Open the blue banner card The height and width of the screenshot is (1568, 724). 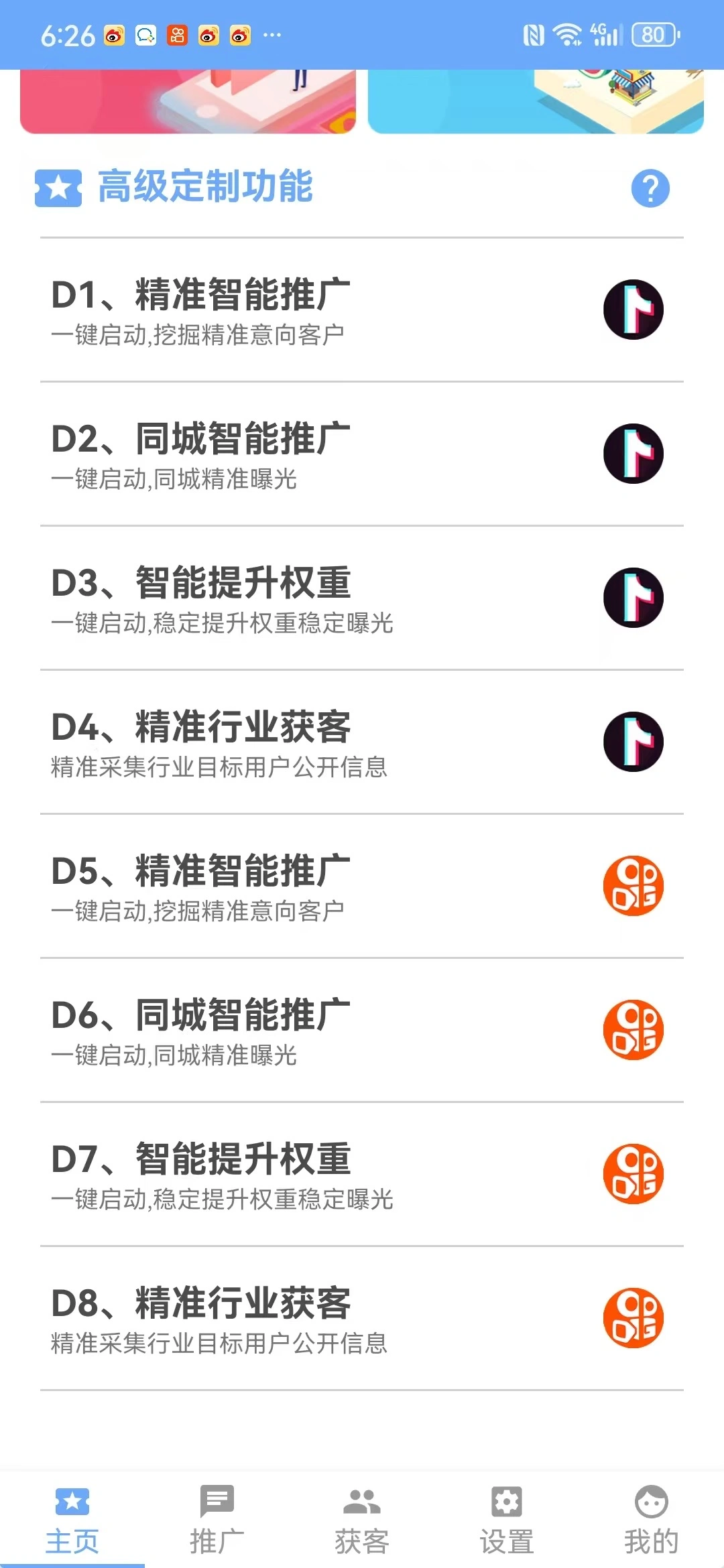536,101
